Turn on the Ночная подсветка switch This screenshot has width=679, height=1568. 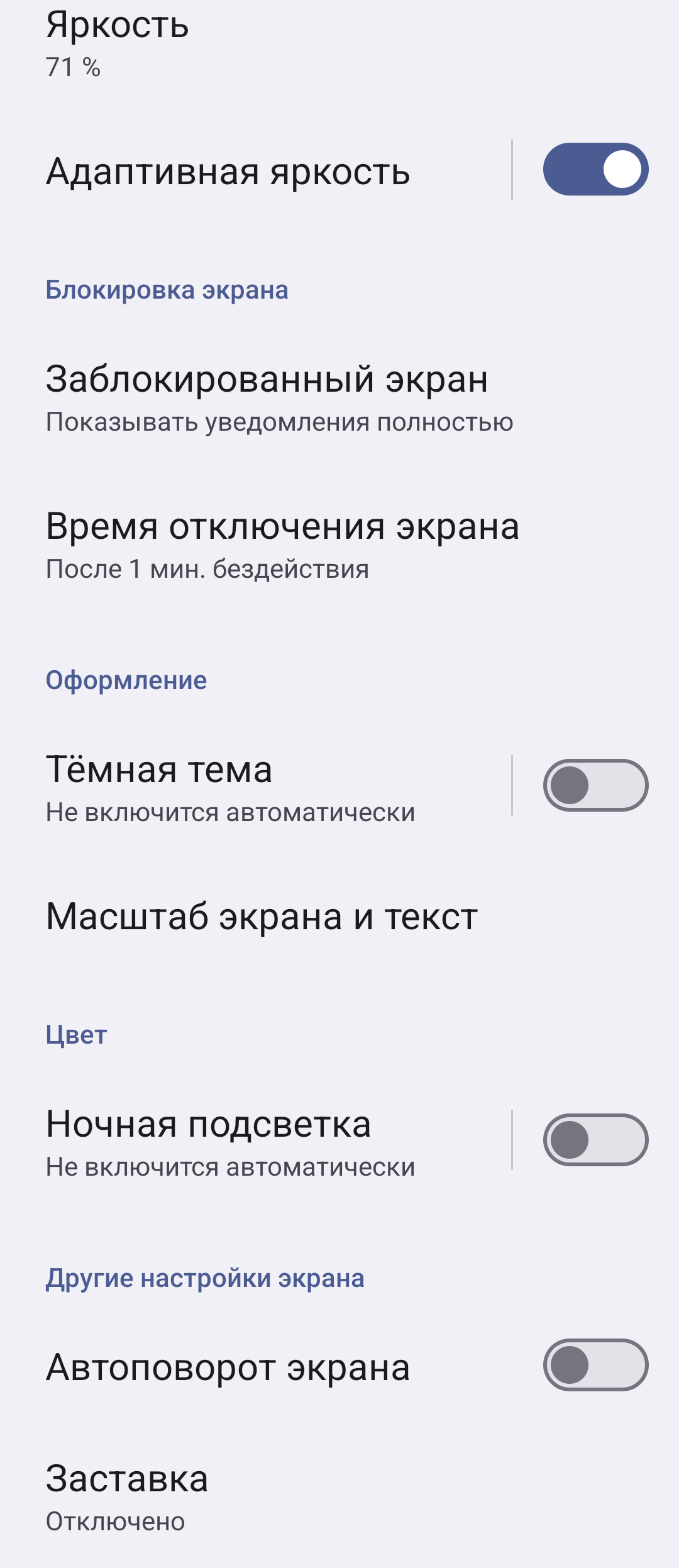point(595,1140)
